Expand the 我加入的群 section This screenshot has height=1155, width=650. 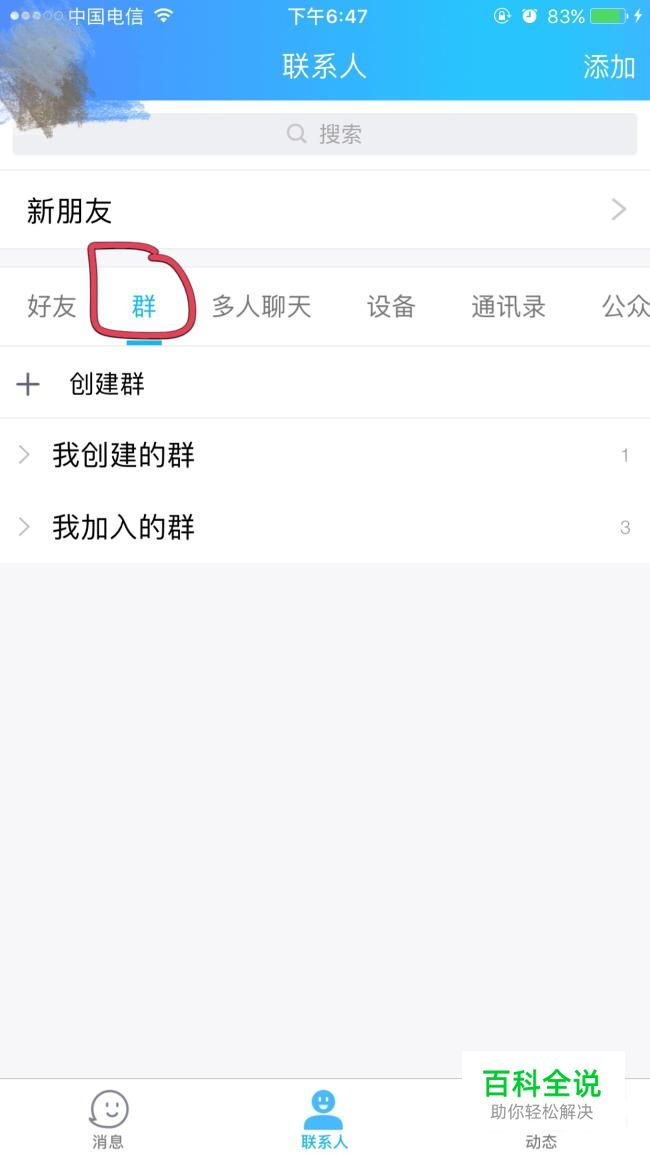pyautogui.click(x=325, y=527)
